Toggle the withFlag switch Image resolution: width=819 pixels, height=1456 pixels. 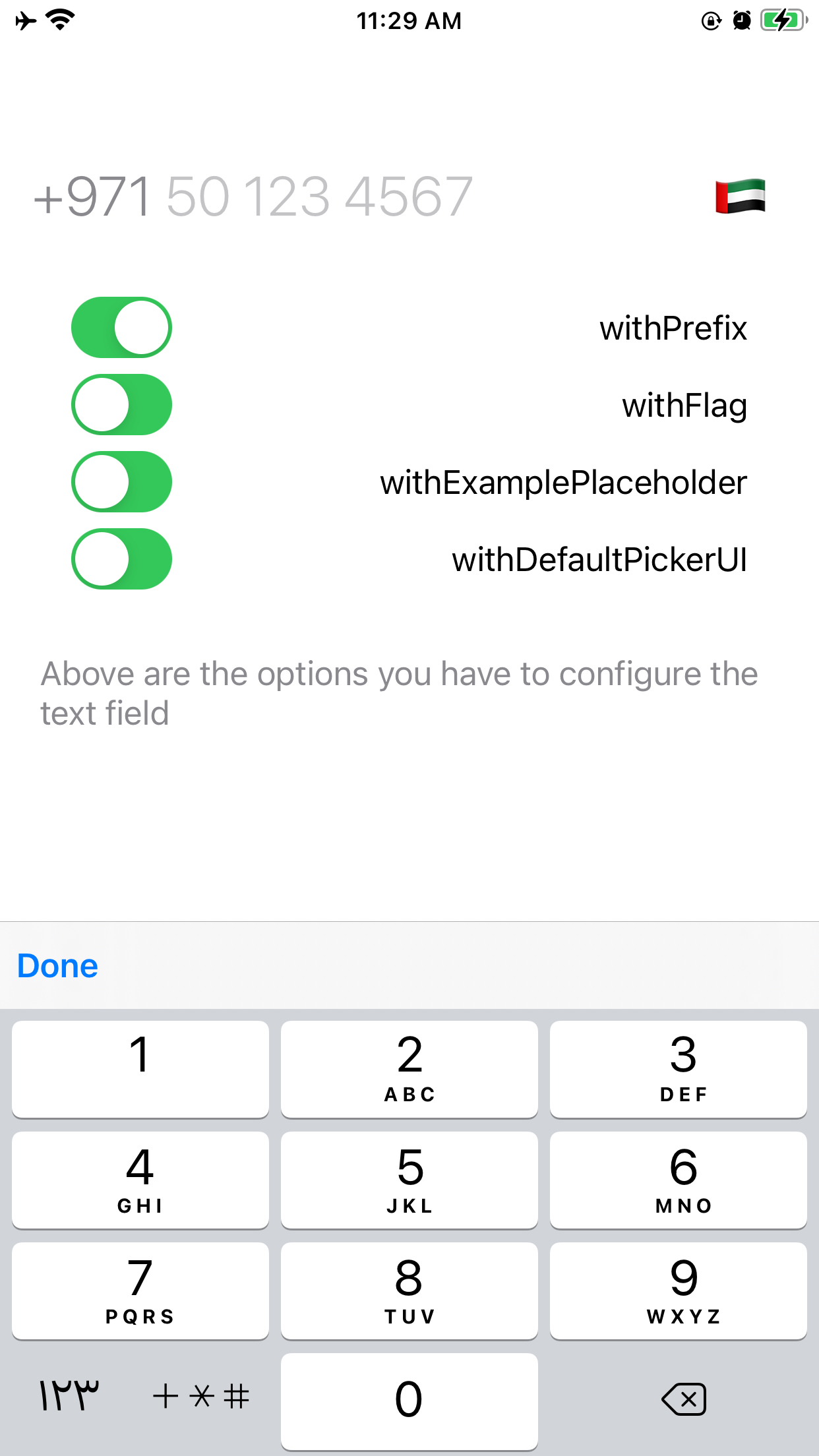[x=121, y=405]
